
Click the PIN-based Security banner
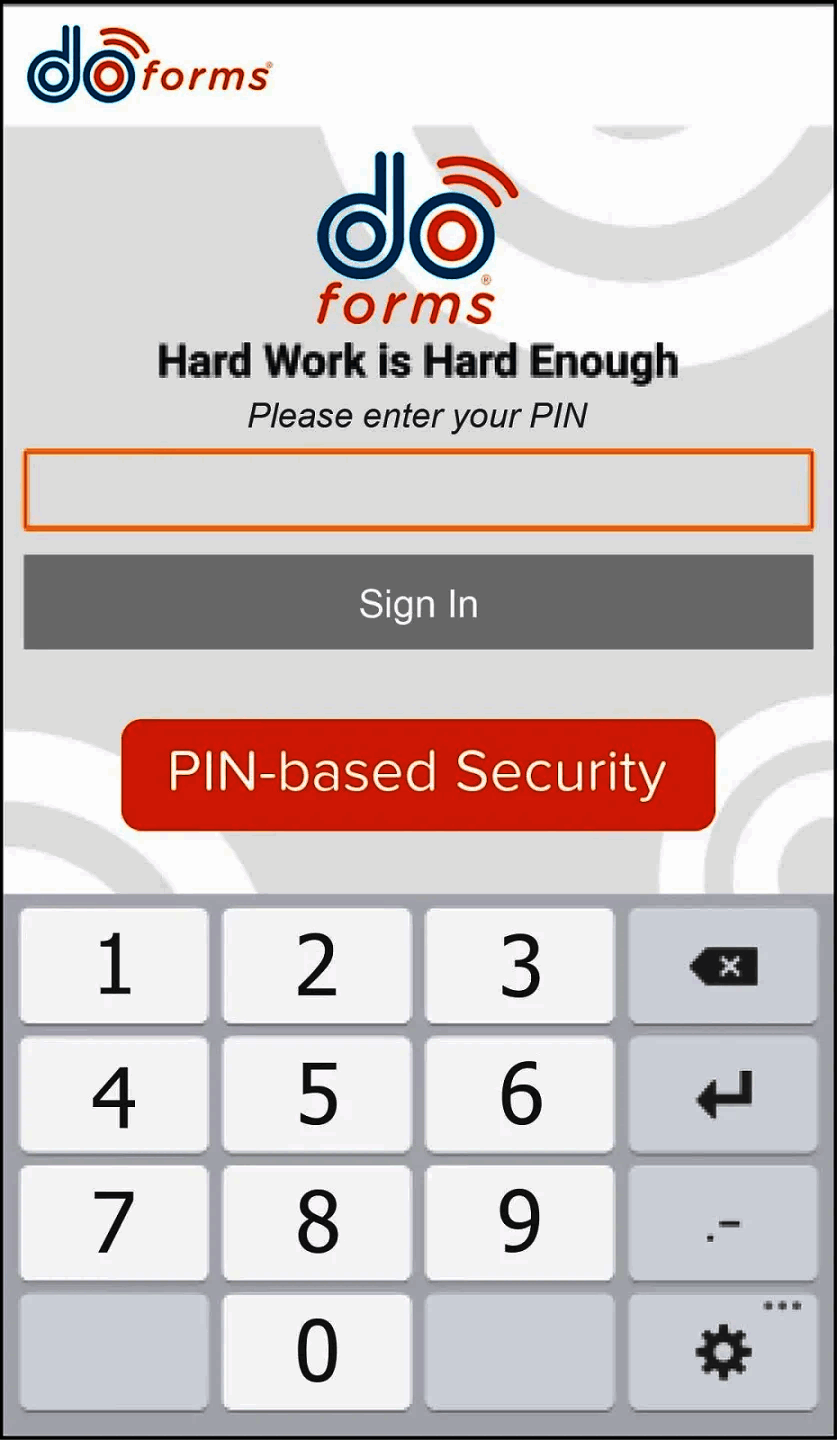417,771
